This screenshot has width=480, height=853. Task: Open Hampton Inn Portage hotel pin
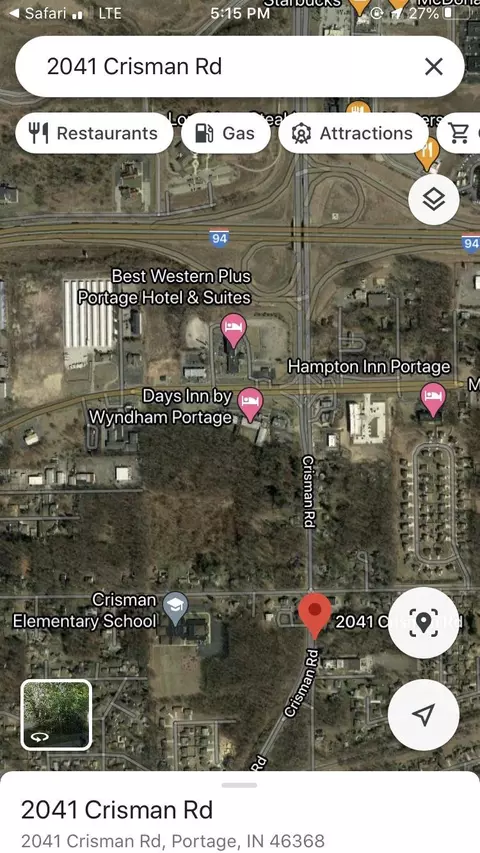[434, 399]
